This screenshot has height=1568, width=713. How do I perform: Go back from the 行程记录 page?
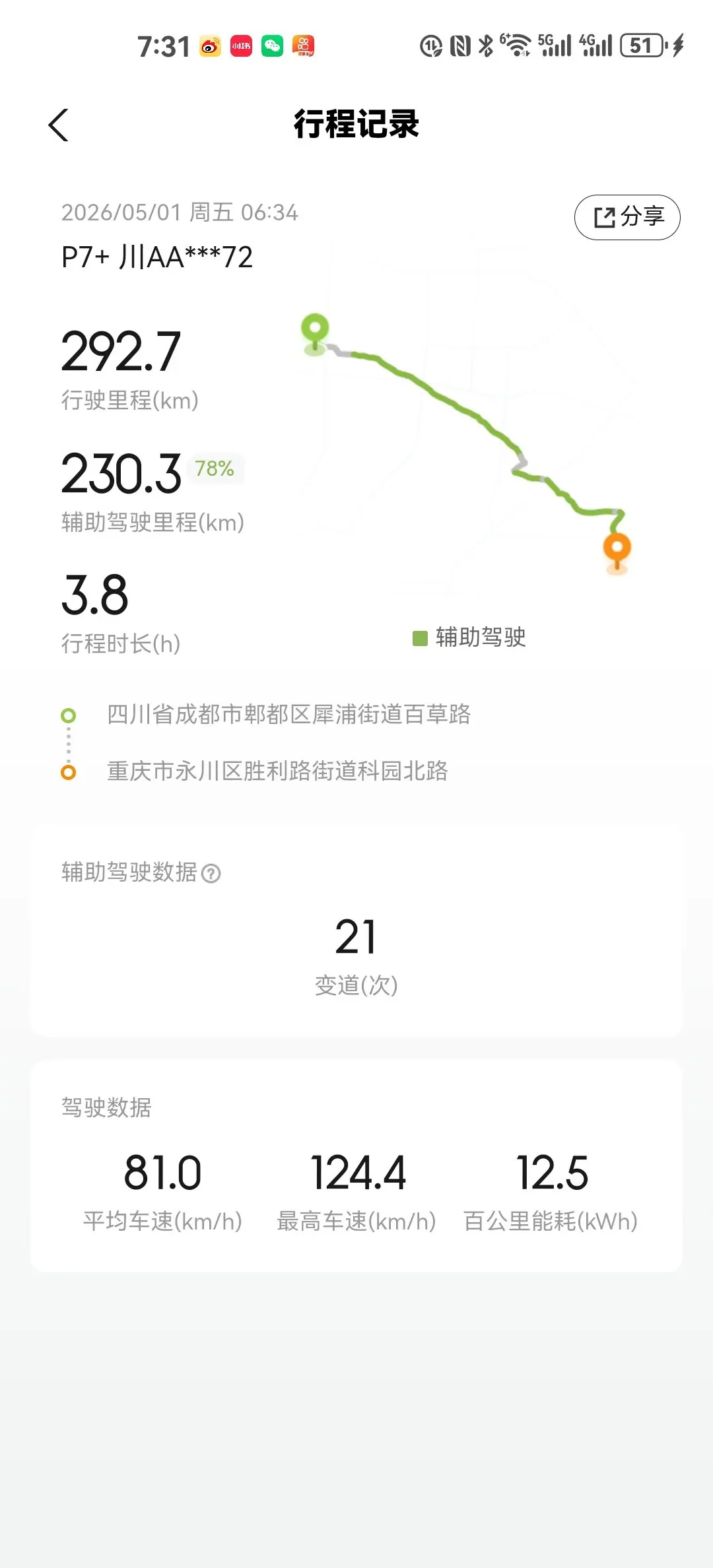pos(59,125)
